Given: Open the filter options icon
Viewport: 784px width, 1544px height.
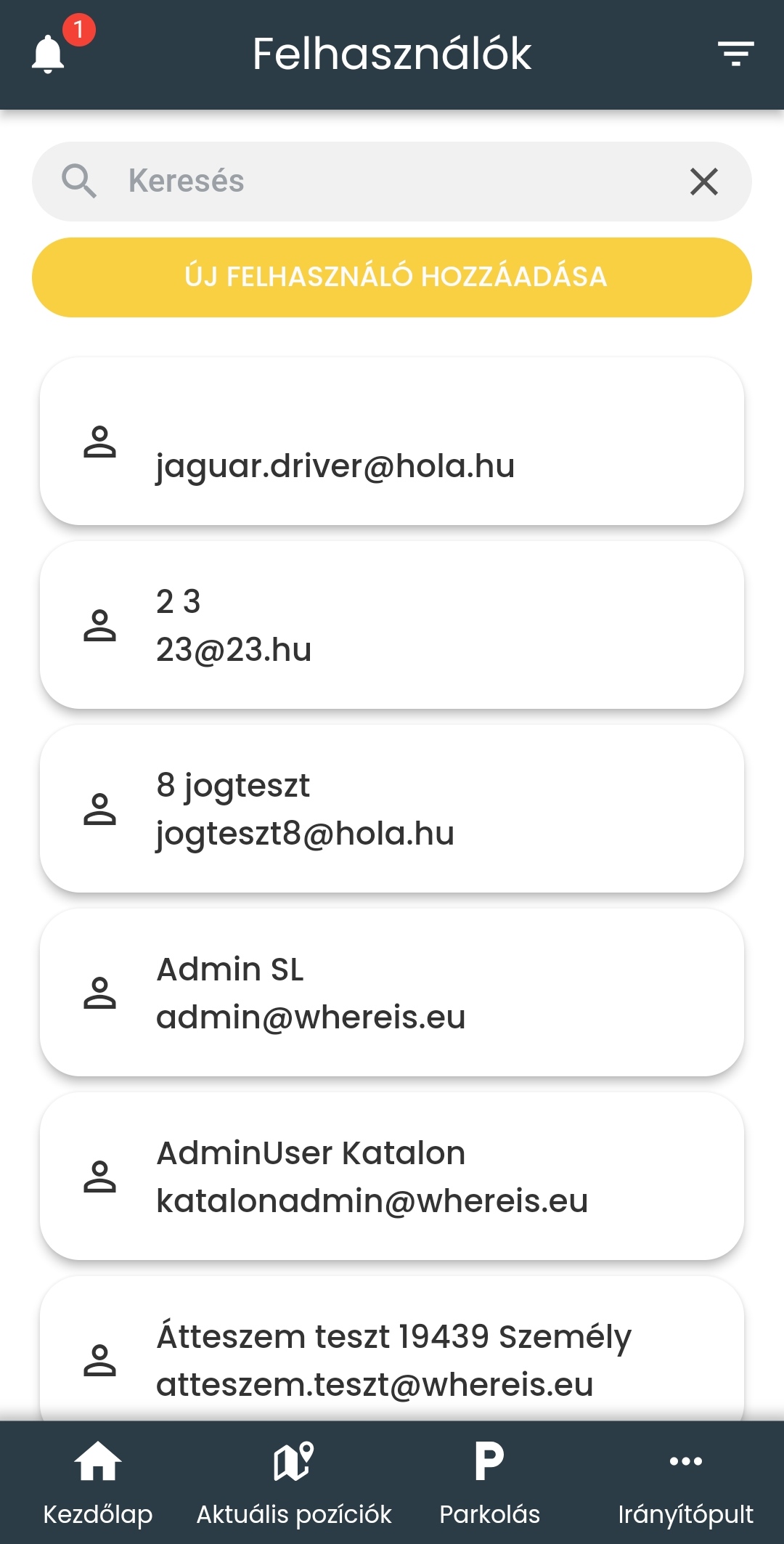Looking at the screenshot, I should 735,54.
